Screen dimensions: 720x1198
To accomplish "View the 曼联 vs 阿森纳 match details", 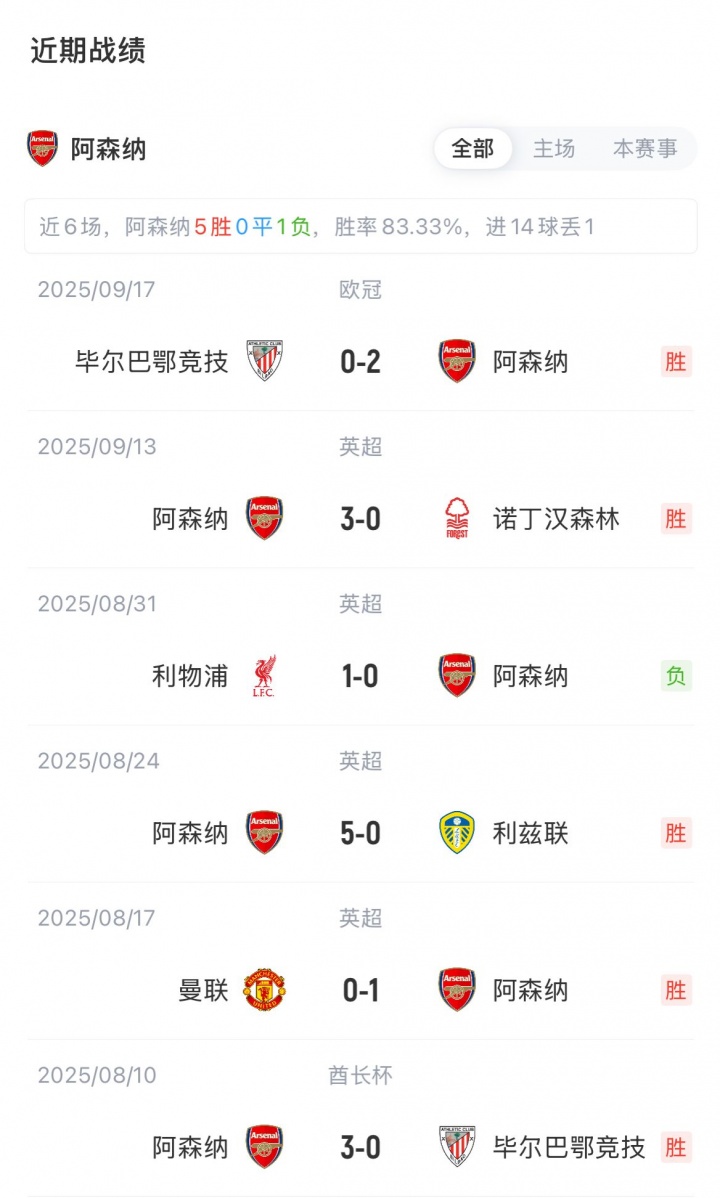I will (x=360, y=989).
